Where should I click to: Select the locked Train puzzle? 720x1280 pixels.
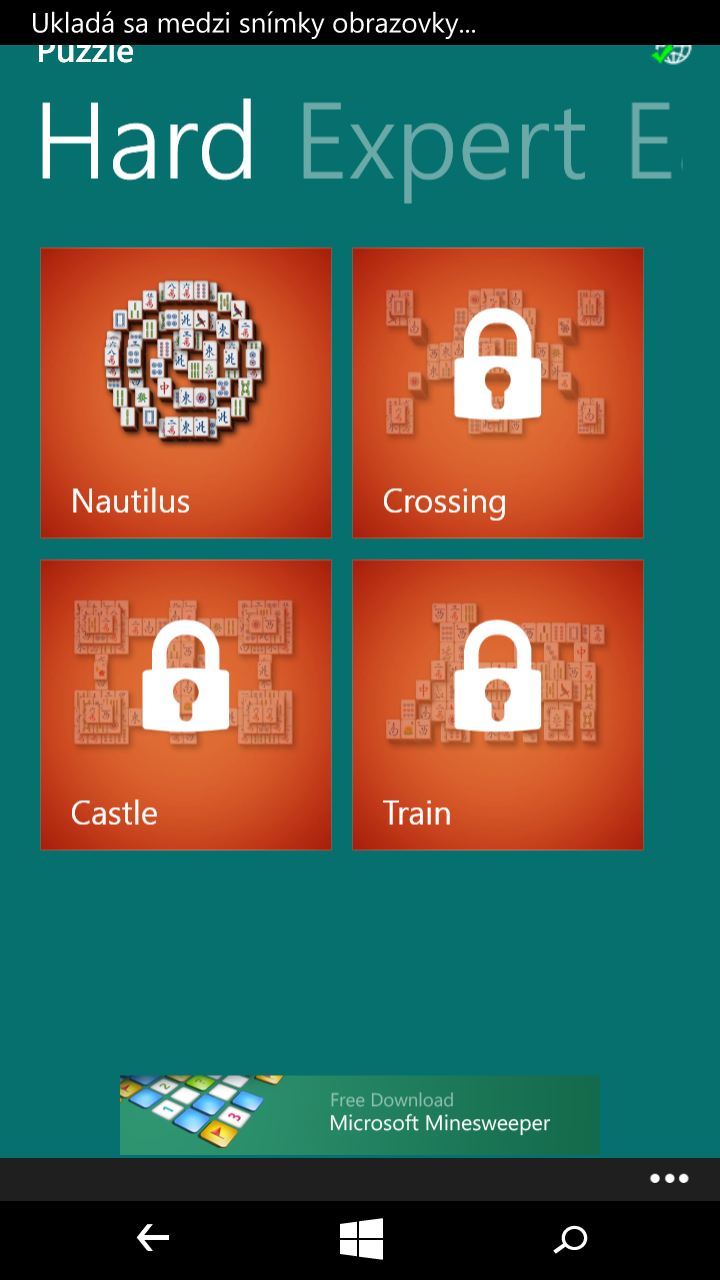pos(498,705)
